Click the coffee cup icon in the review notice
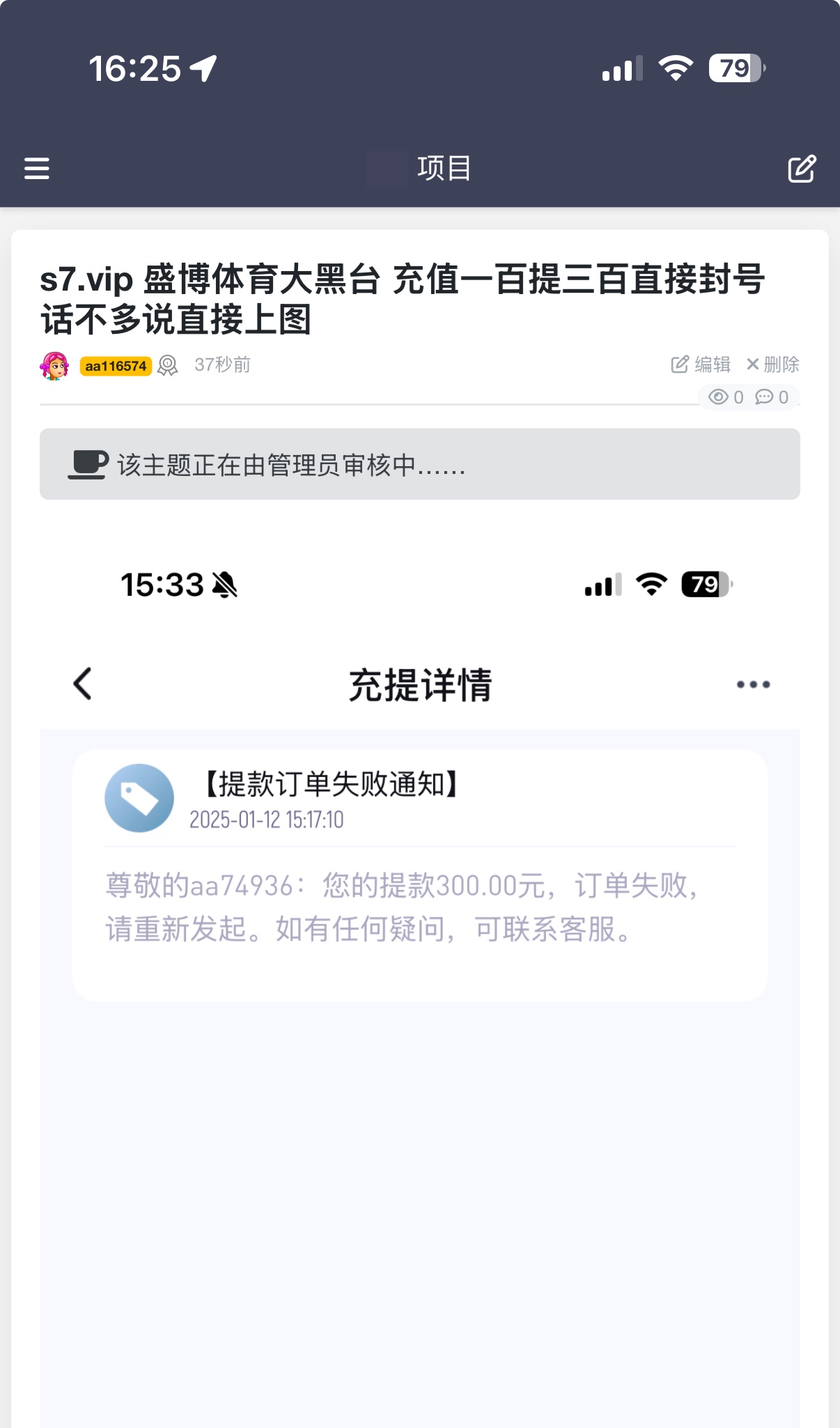 click(85, 466)
